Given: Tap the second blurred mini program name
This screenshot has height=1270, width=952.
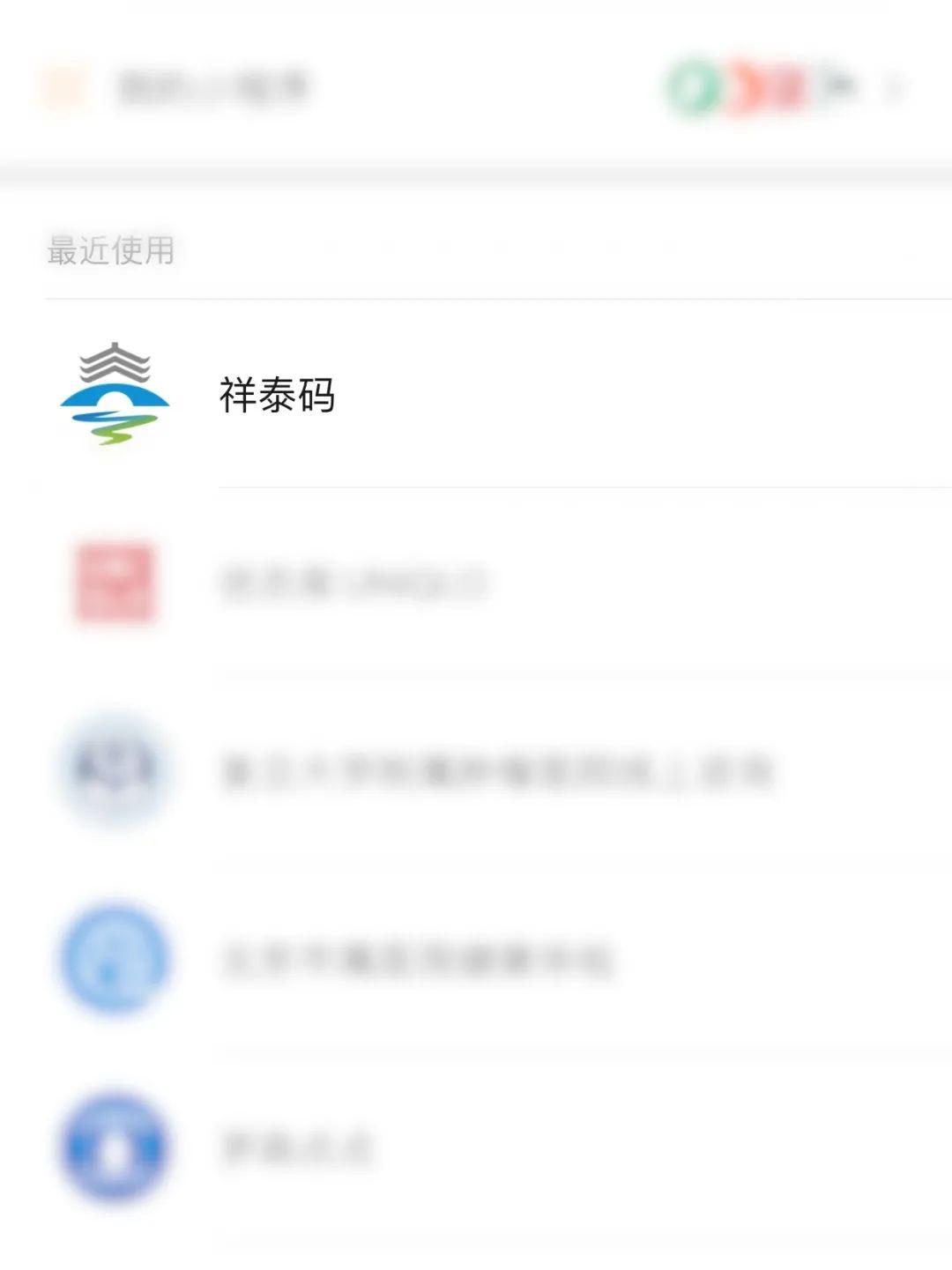Looking at the screenshot, I should (x=353, y=583).
